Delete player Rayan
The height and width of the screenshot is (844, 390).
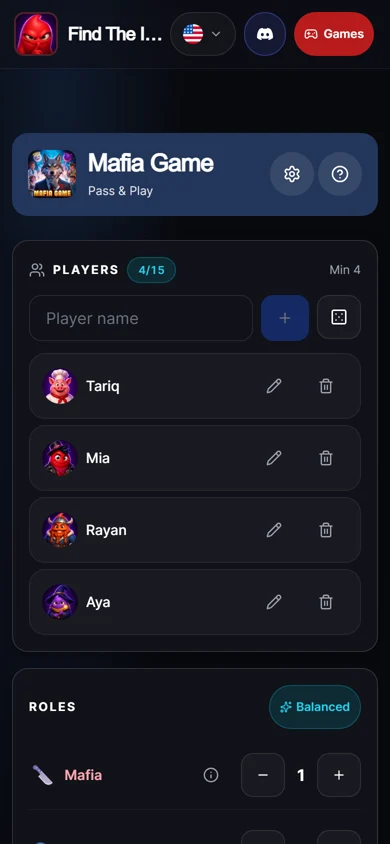point(326,530)
